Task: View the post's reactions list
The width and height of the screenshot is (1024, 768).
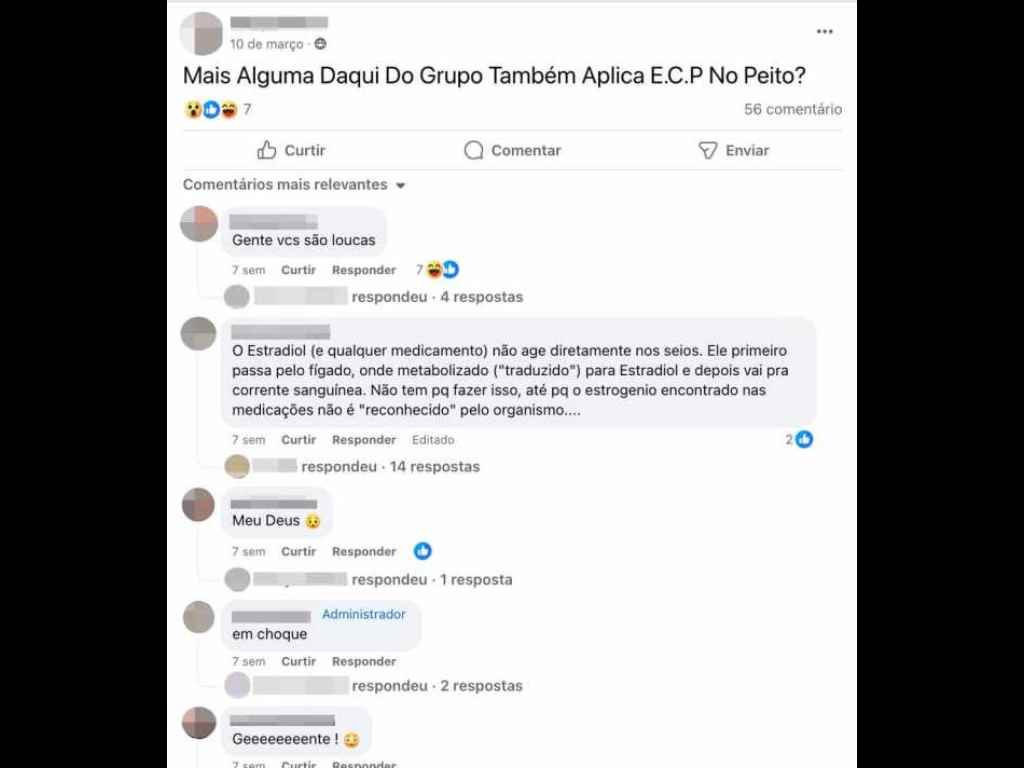Action: pos(218,110)
